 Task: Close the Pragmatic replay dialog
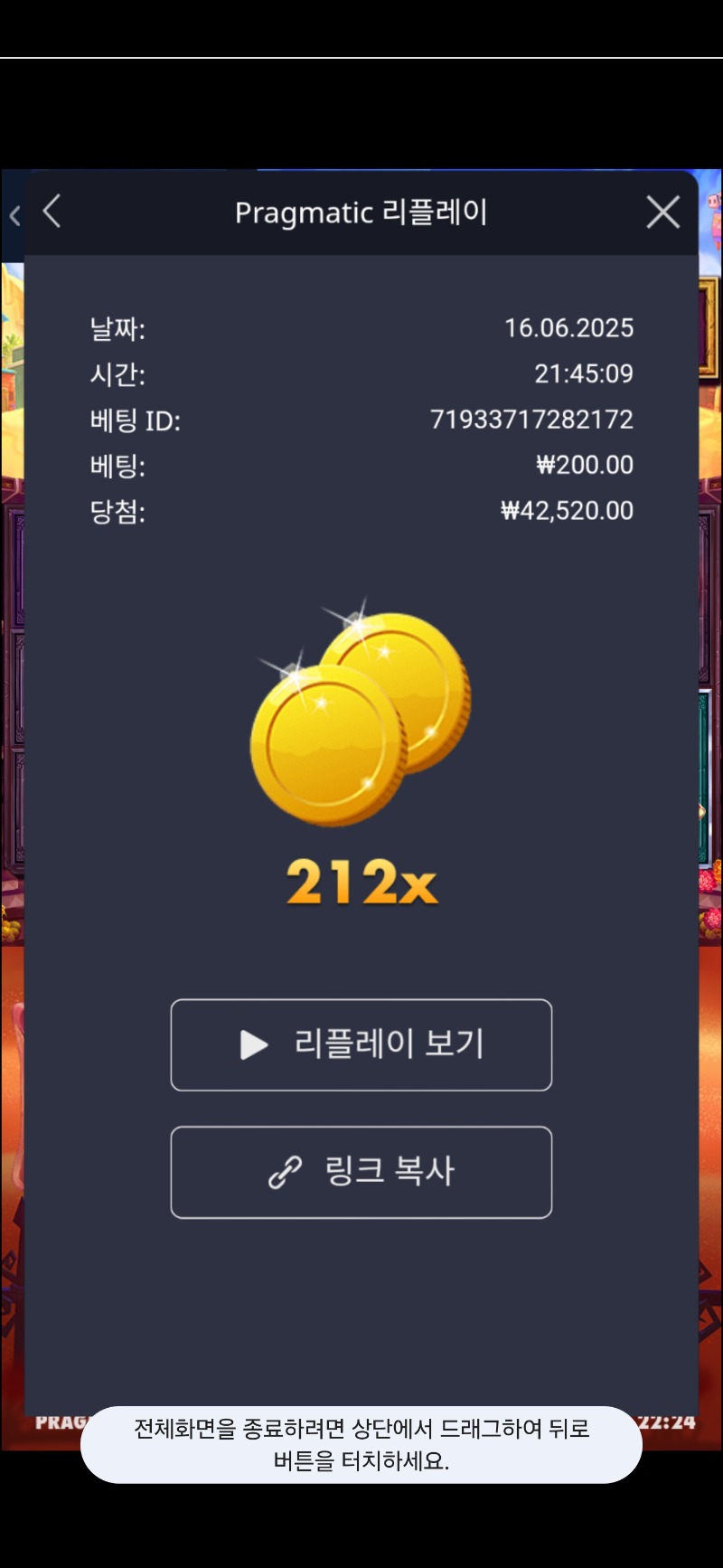(662, 213)
